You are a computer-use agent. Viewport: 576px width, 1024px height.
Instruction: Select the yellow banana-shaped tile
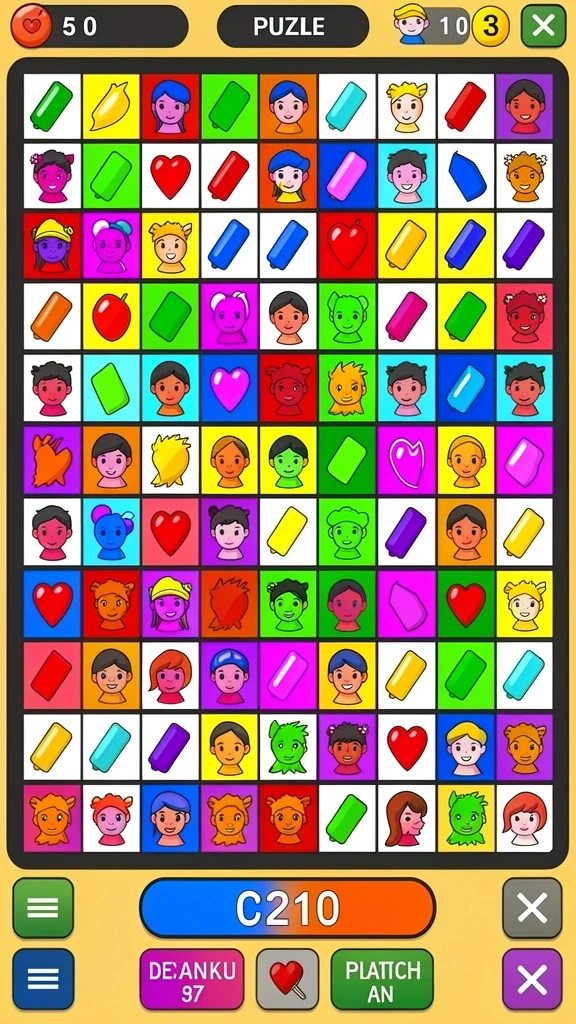pos(111,106)
